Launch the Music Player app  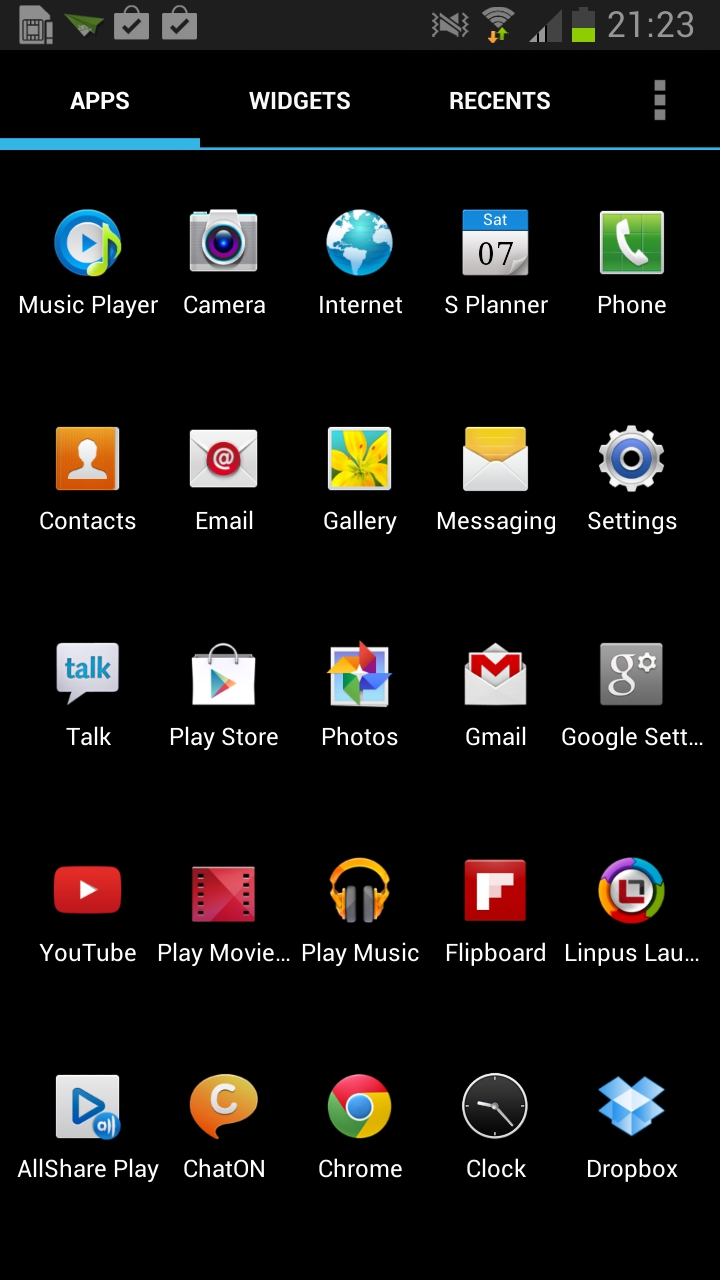[x=88, y=264]
